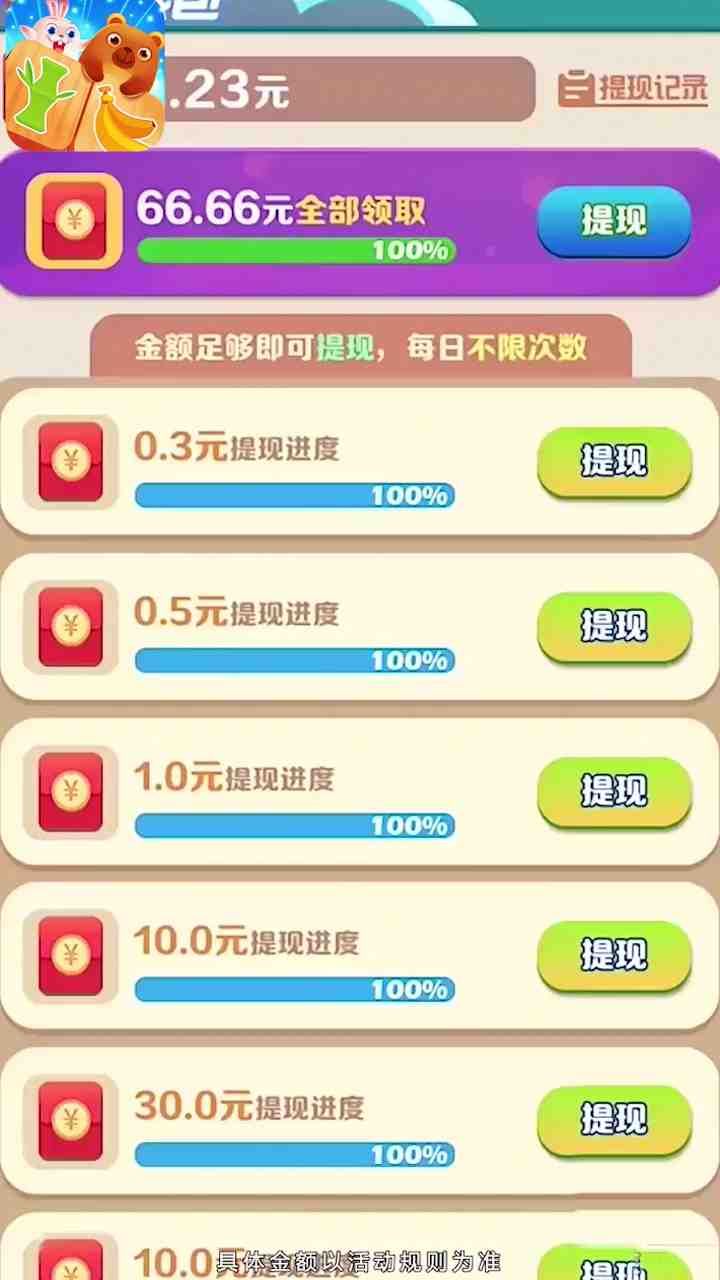The width and height of the screenshot is (720, 1280).
Task: Withdraw the 66.66元 全部领取 reward
Action: [613, 221]
